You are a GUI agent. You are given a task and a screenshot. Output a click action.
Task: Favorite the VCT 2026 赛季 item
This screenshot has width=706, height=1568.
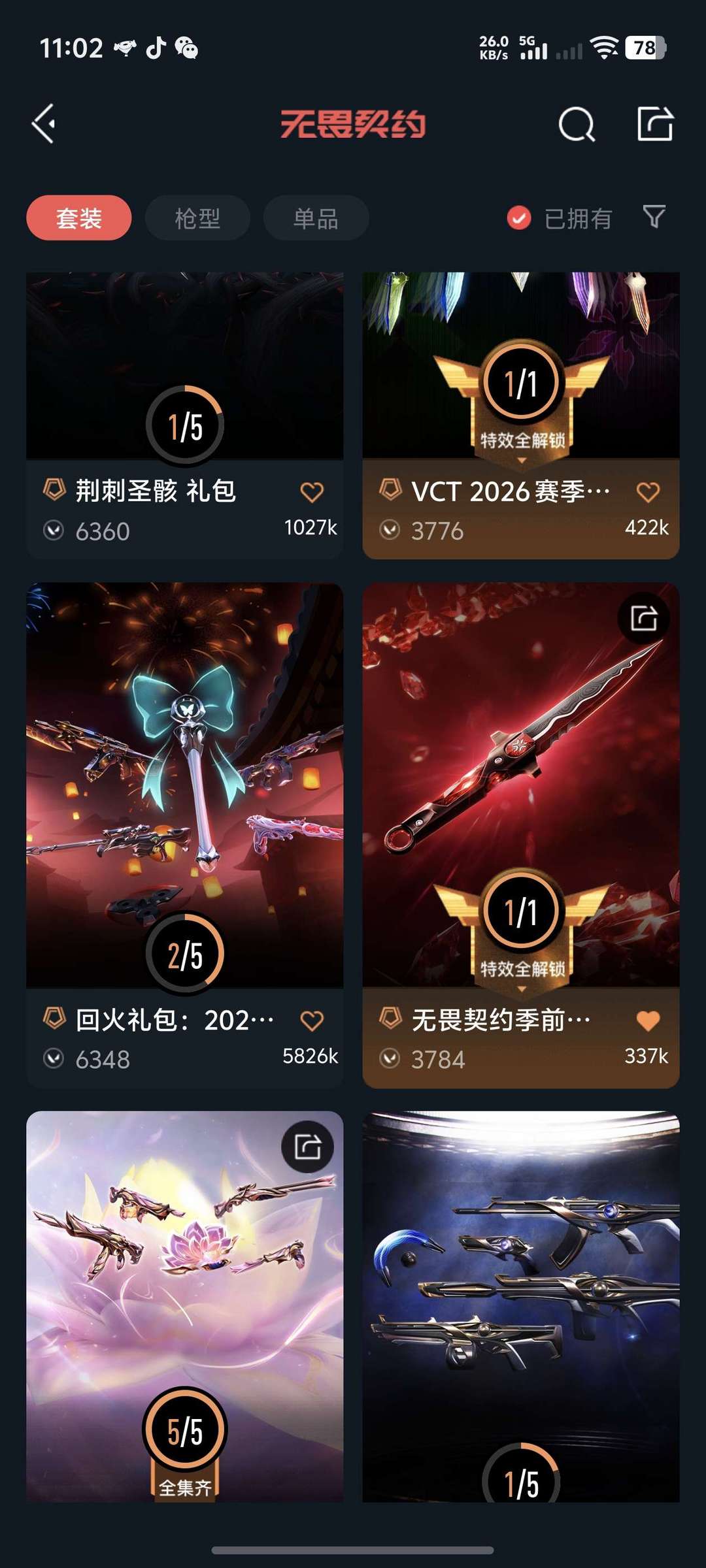click(x=648, y=492)
